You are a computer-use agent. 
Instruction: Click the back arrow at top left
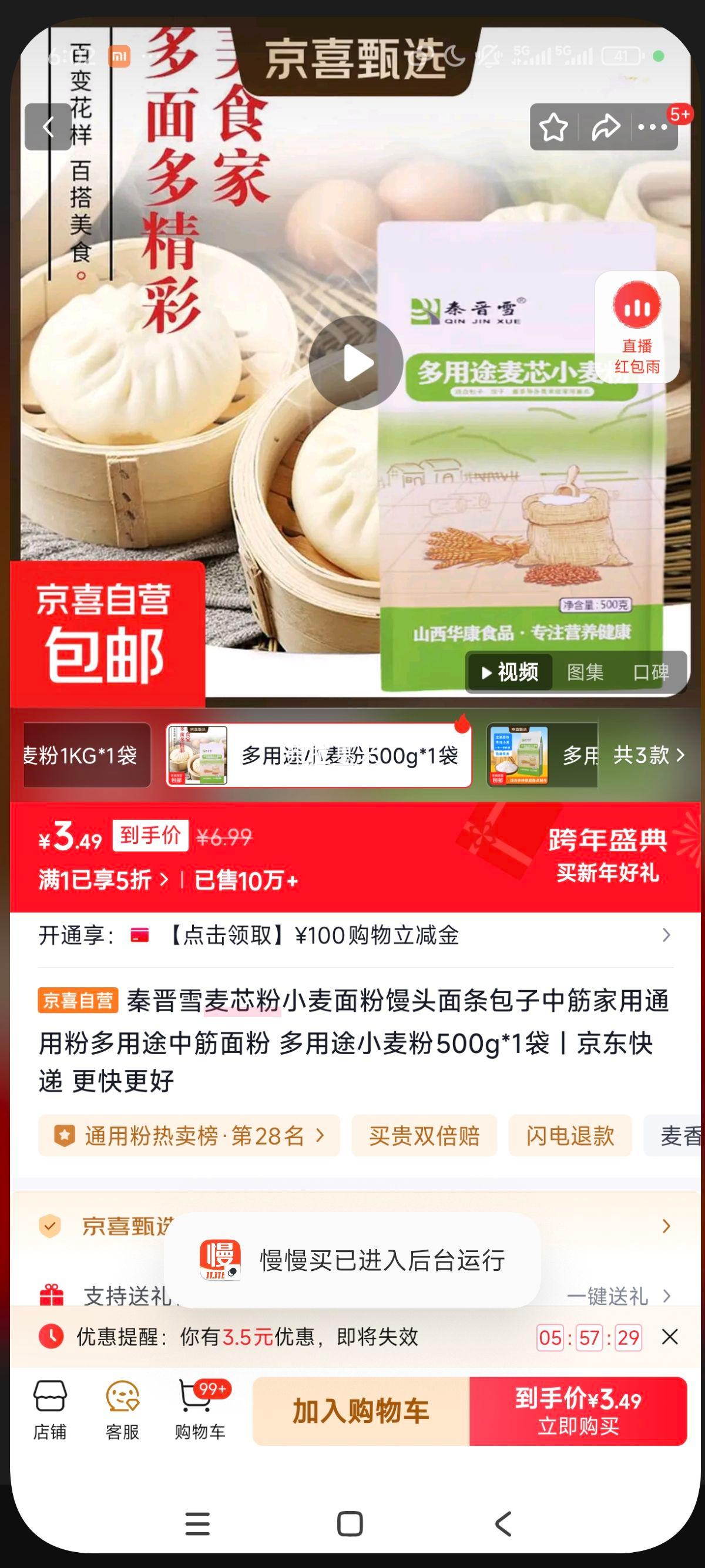[x=49, y=127]
